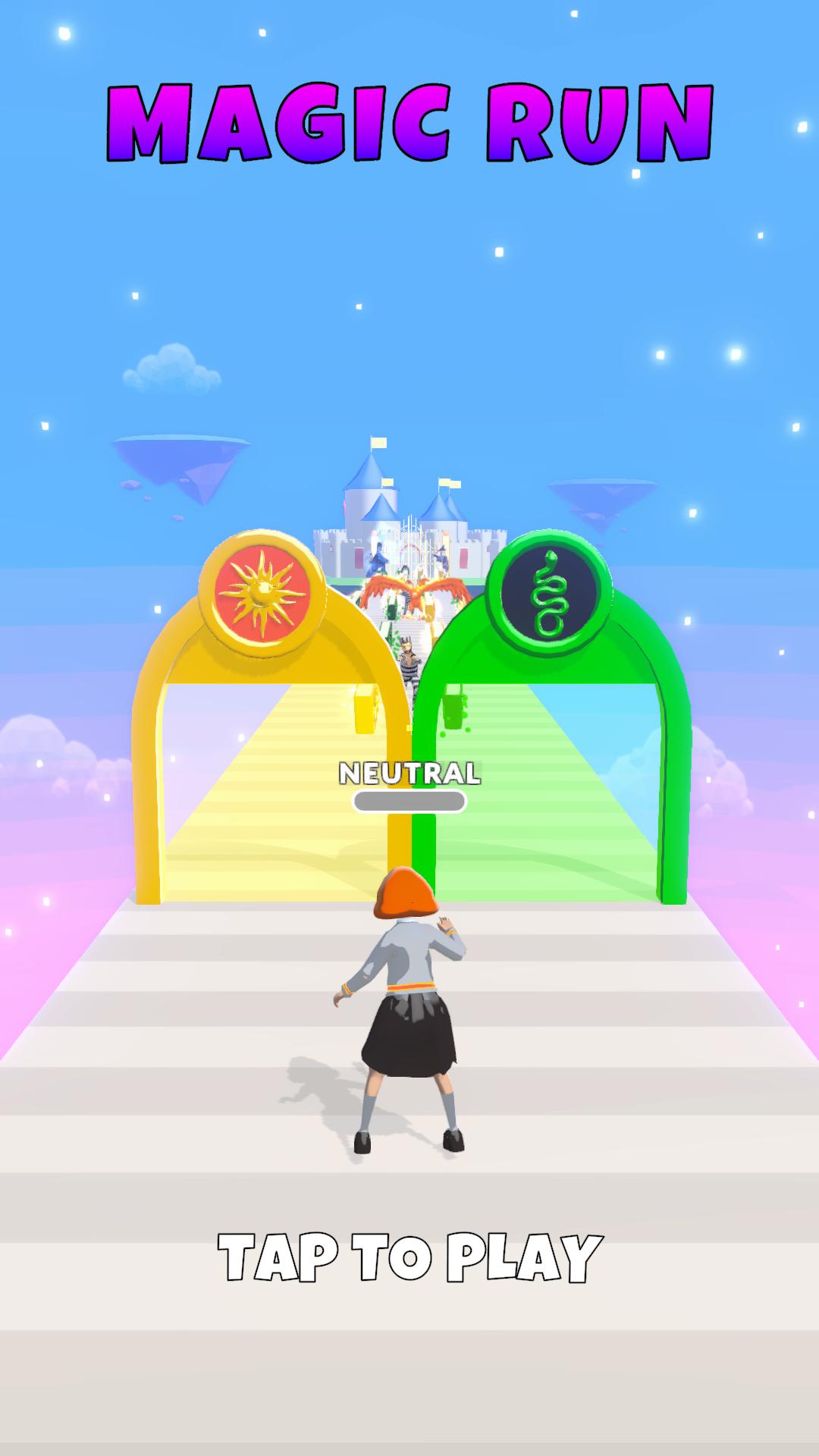819x1456 pixels.
Task: Tap to Play to start the game
Action: coord(409,1257)
